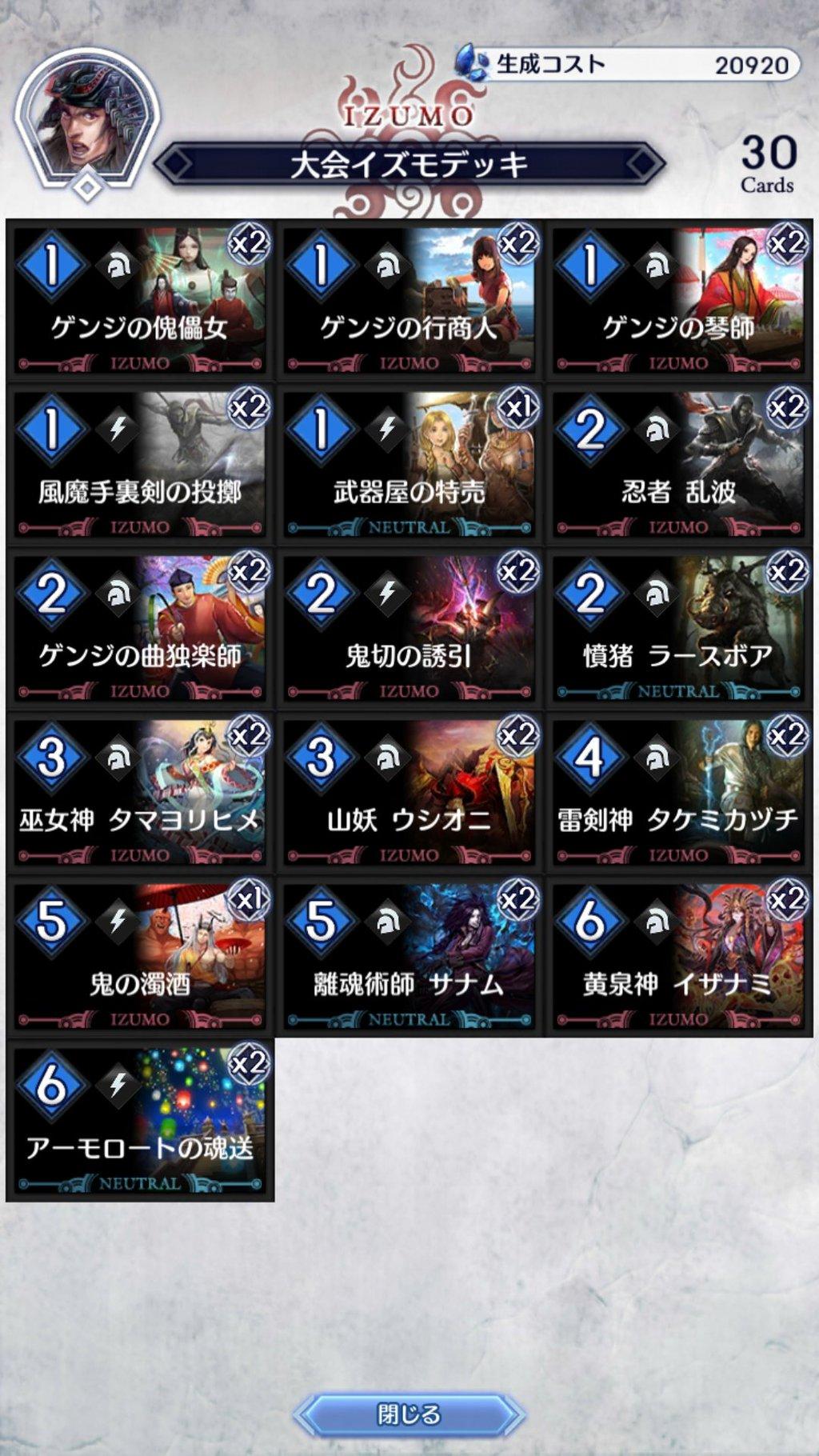View the 雷剣神 タケミカヅチ card
This screenshot has width=819, height=1456.
(x=677, y=792)
